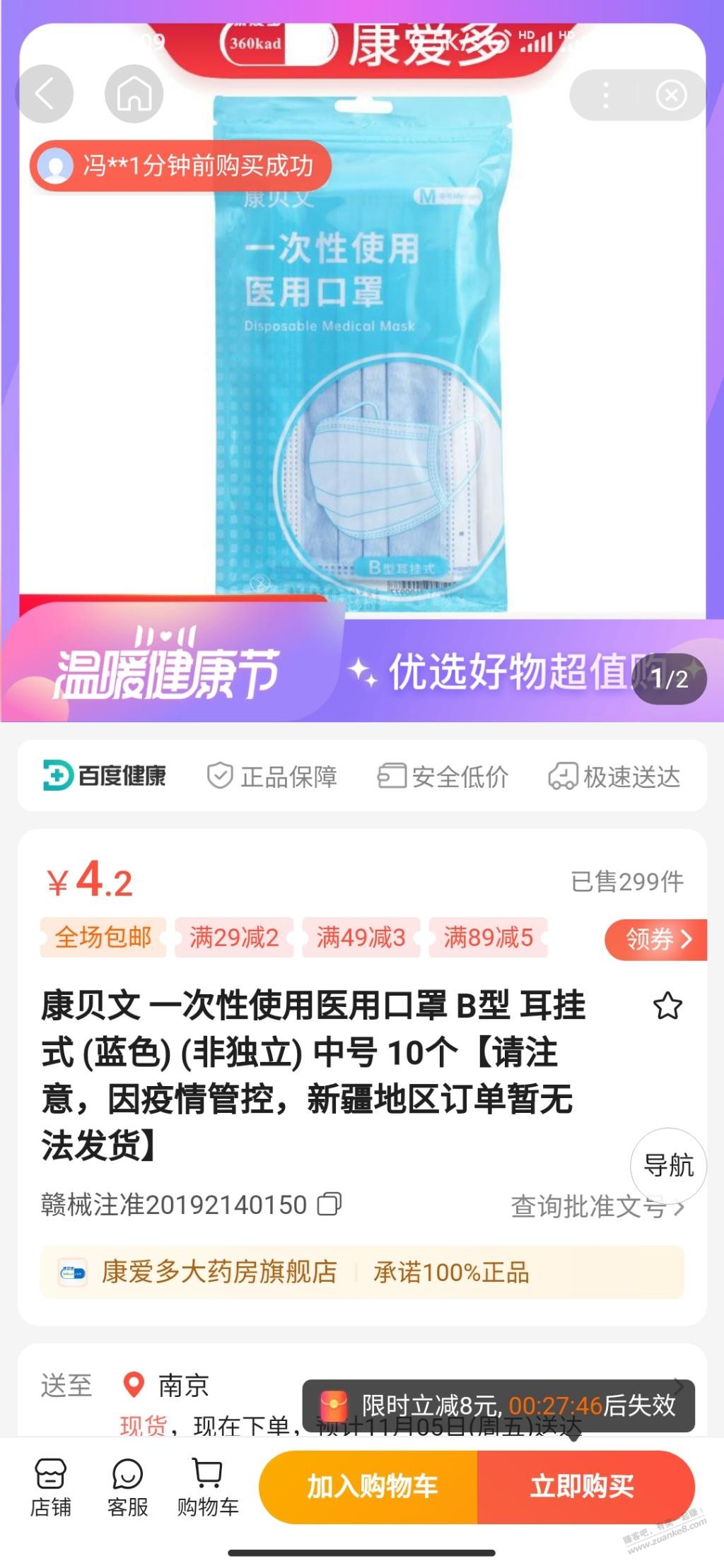This screenshot has width=724, height=1568.
Task: Open the 限时立减8元 red-packet offer
Action: pos(498,1405)
